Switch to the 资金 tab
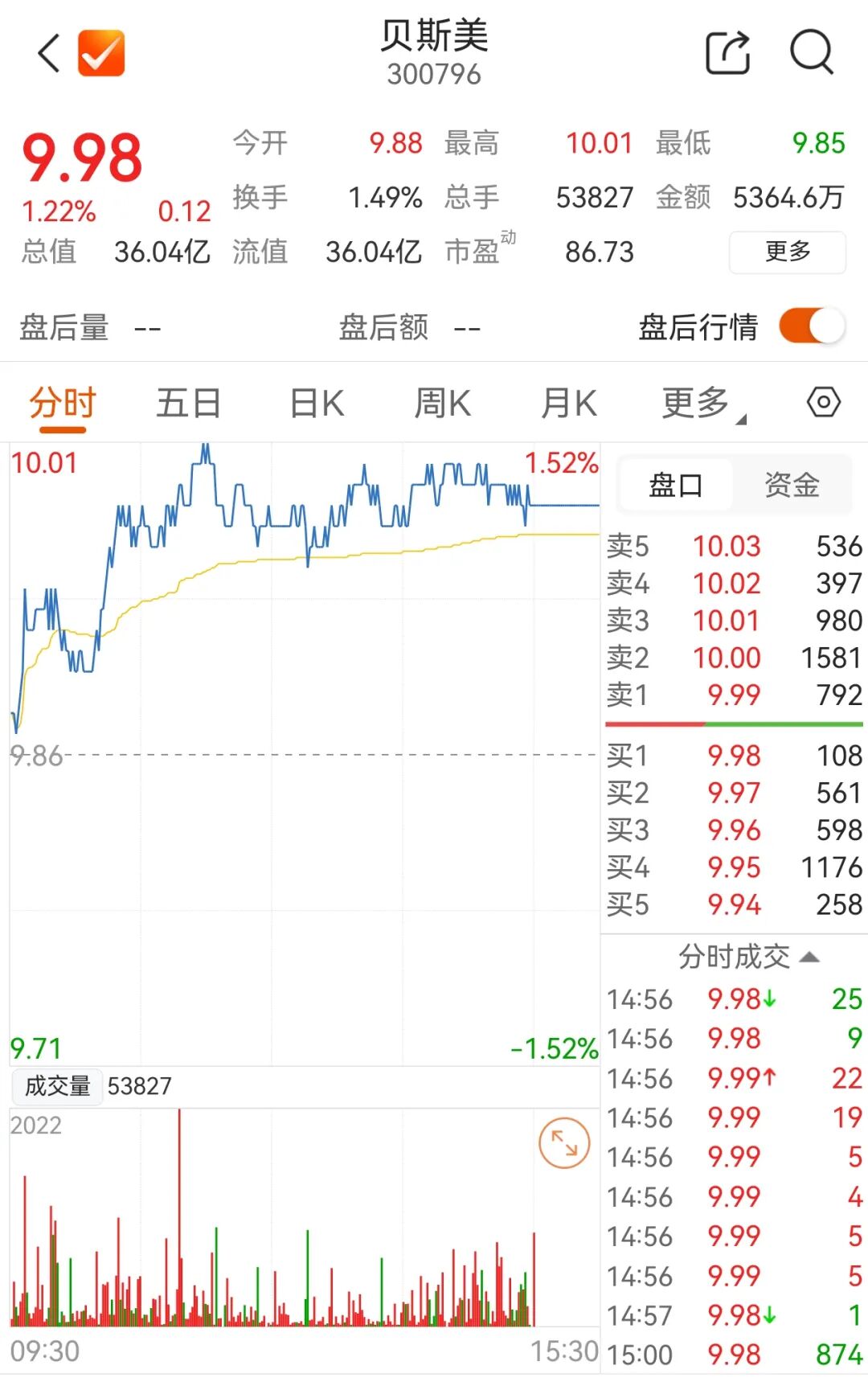The width and height of the screenshot is (868, 1386). pos(792,485)
